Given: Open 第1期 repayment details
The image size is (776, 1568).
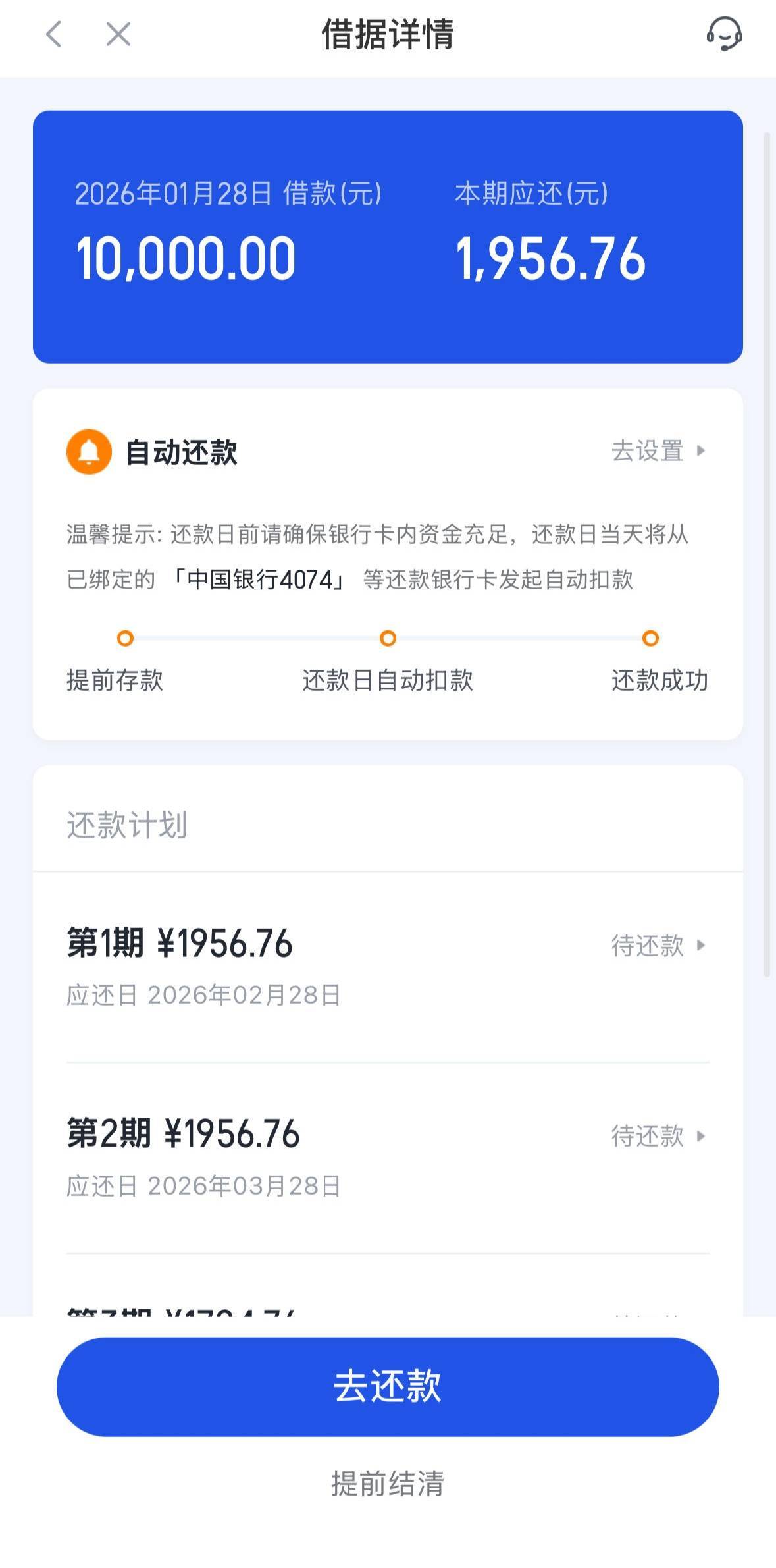Looking at the screenshot, I should [x=388, y=967].
